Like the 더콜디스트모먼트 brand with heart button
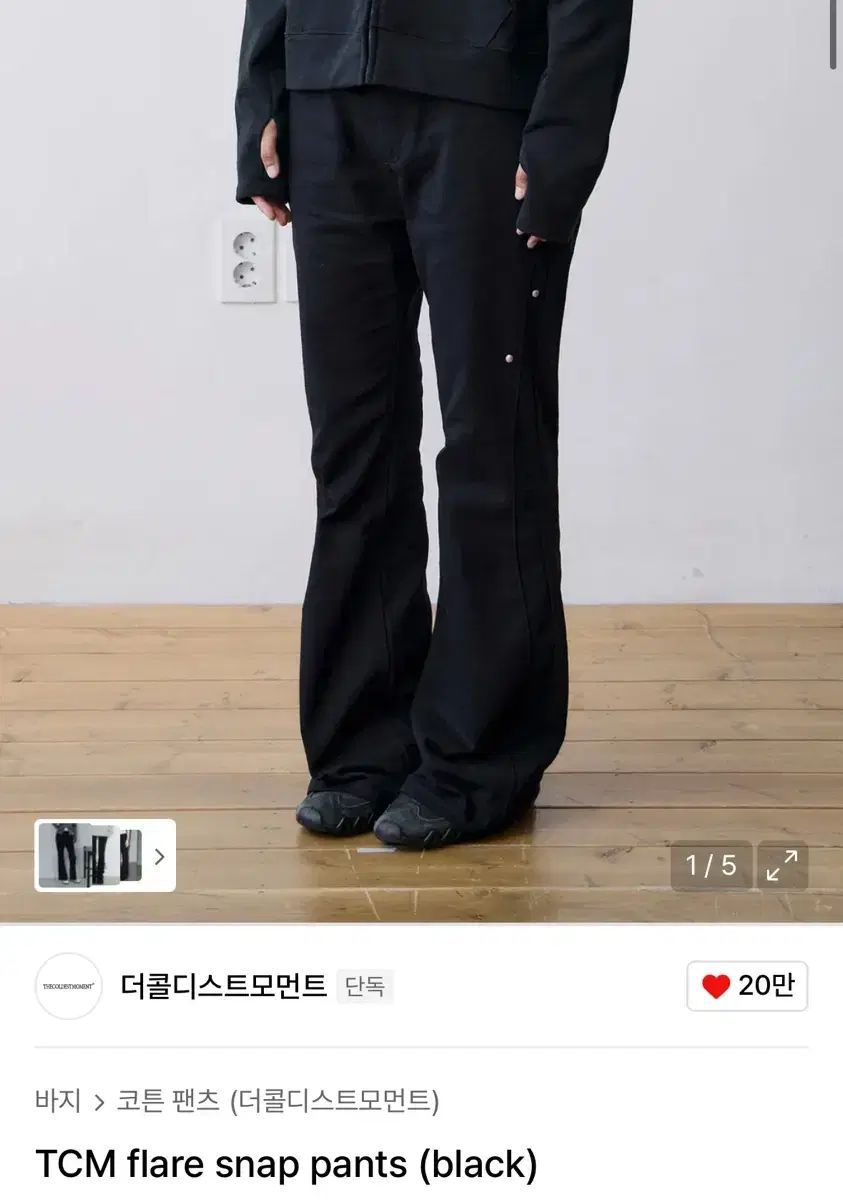Screen dimensions: 843x1200 [x=746, y=987]
